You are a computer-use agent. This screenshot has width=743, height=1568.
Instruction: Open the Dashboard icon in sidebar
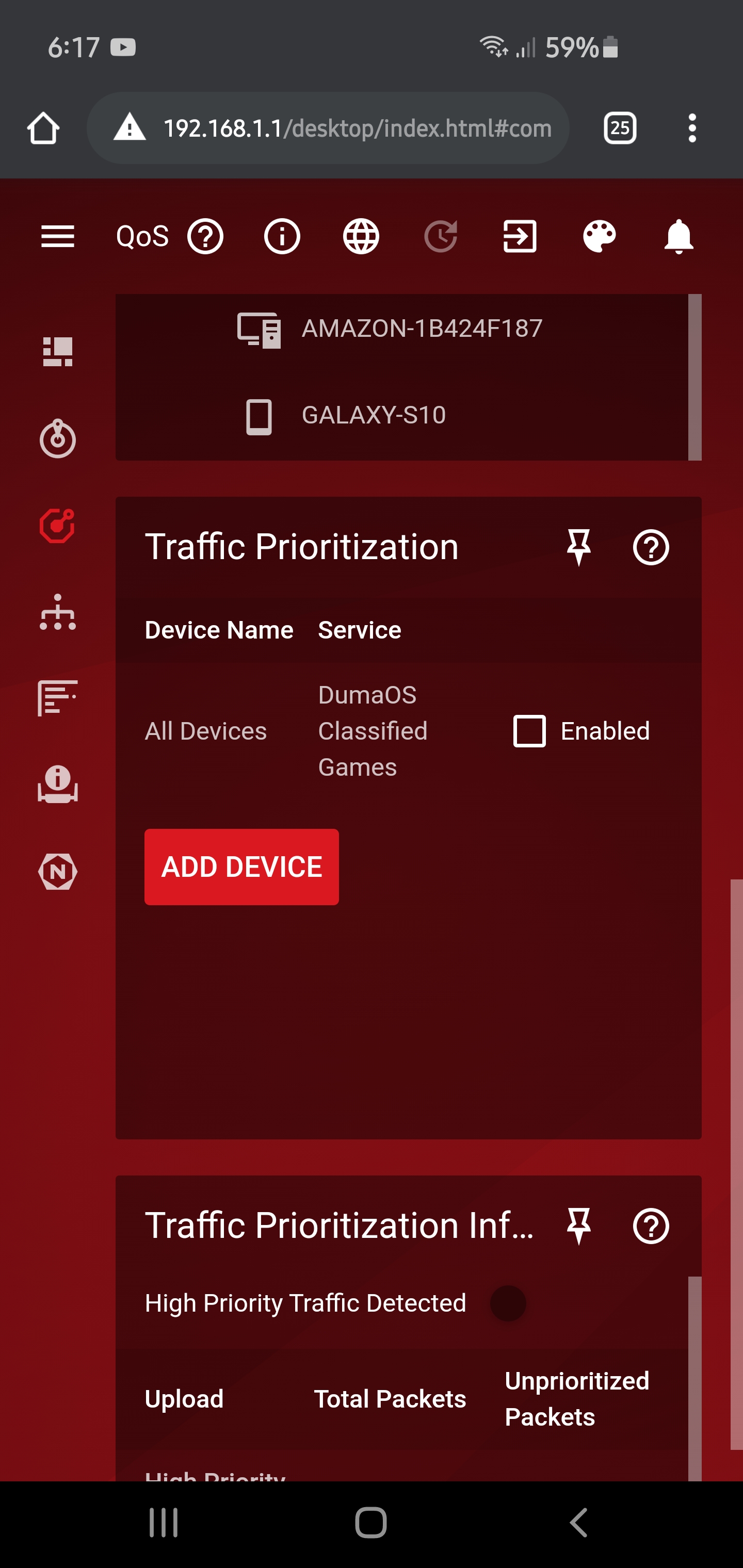[x=58, y=352]
